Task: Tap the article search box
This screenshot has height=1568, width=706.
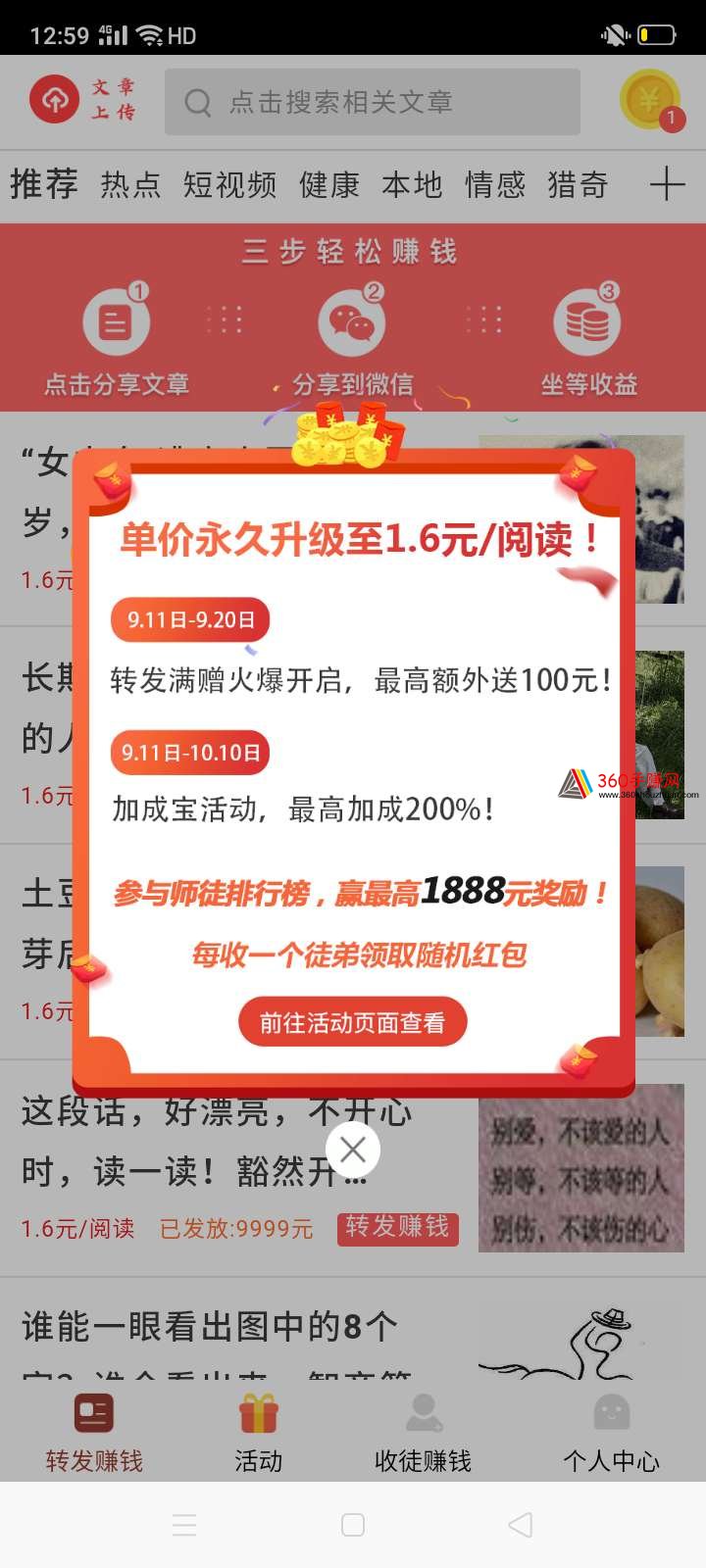Action: 373,102
